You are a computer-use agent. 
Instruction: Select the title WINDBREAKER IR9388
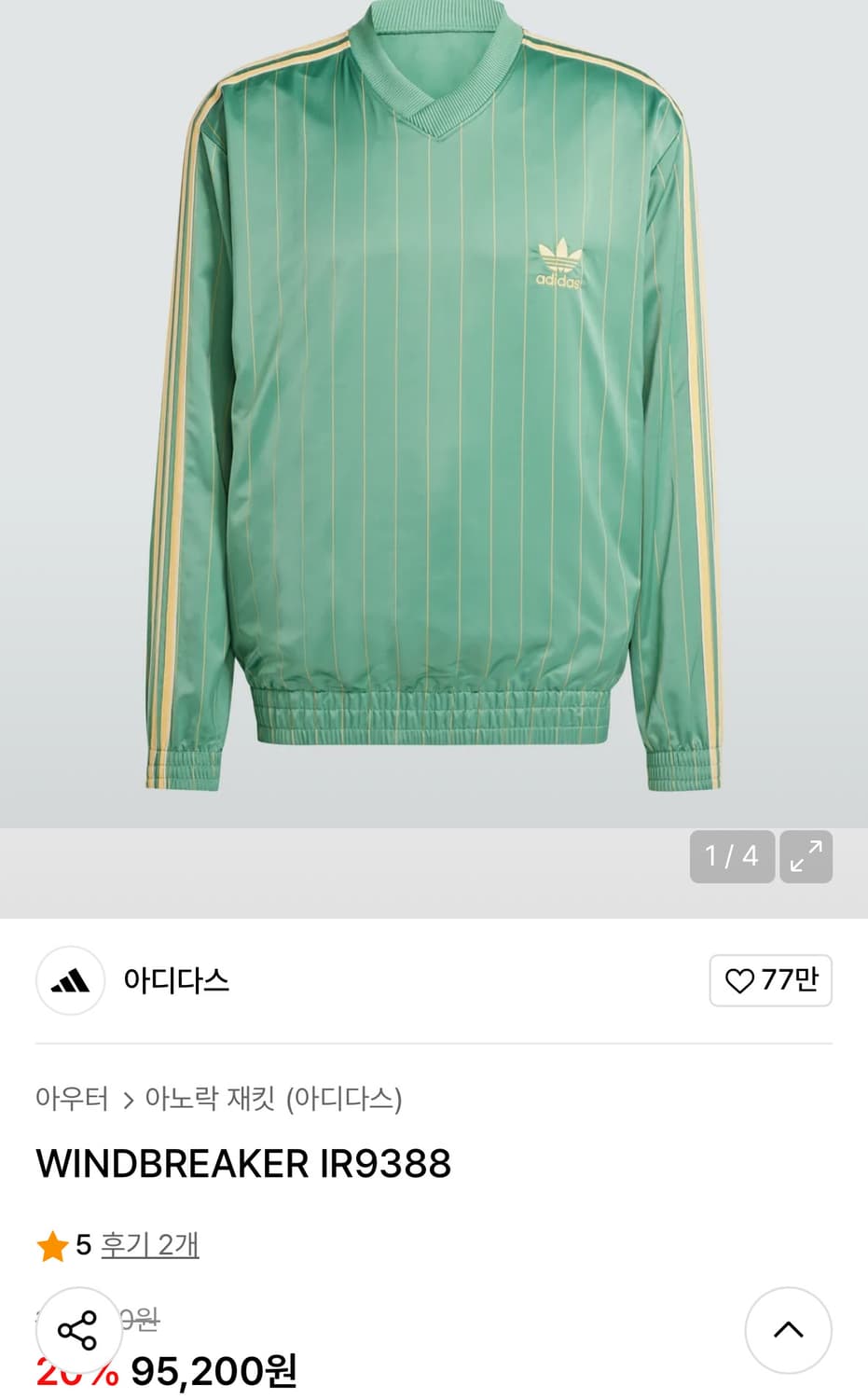click(x=243, y=1163)
